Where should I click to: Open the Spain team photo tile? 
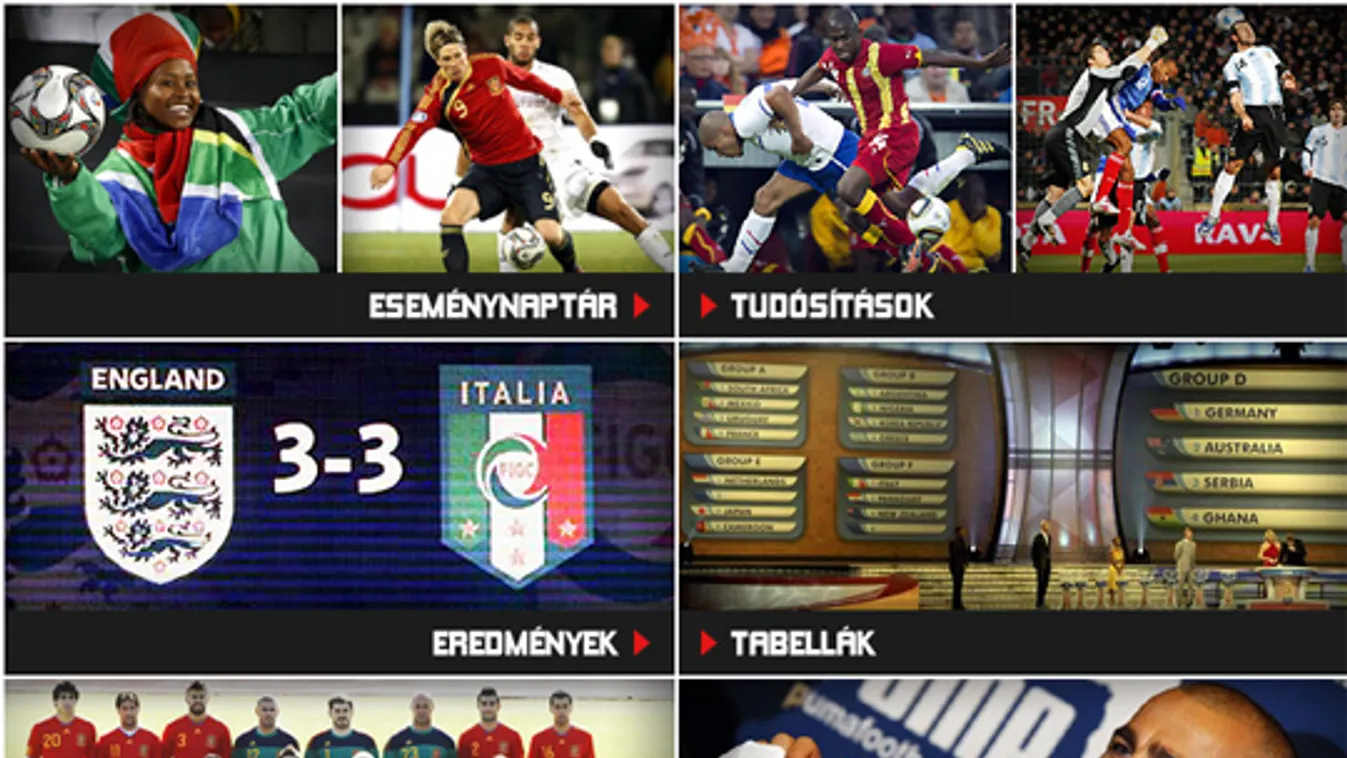[x=339, y=720]
